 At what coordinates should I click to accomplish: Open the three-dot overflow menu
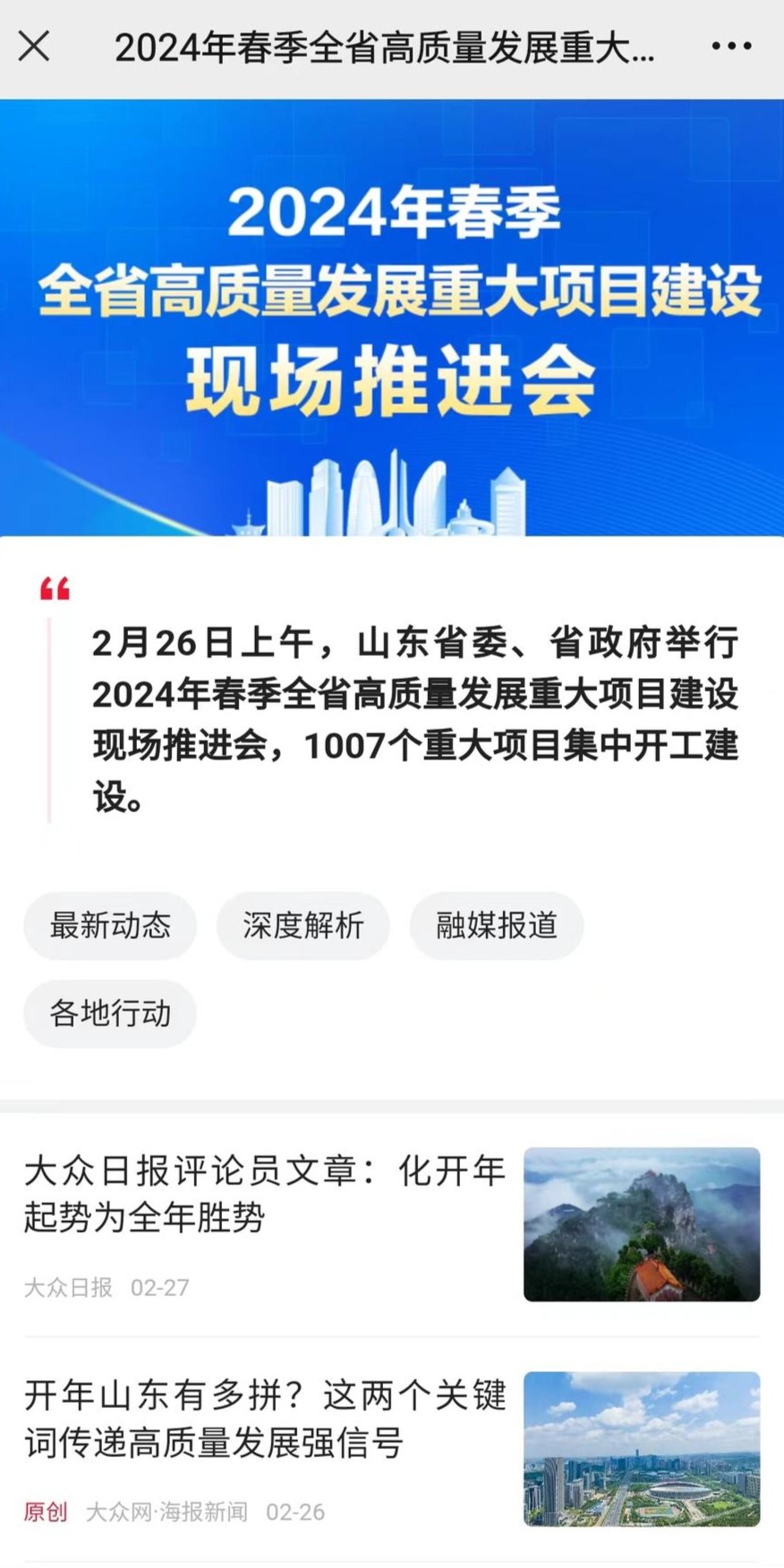731,46
